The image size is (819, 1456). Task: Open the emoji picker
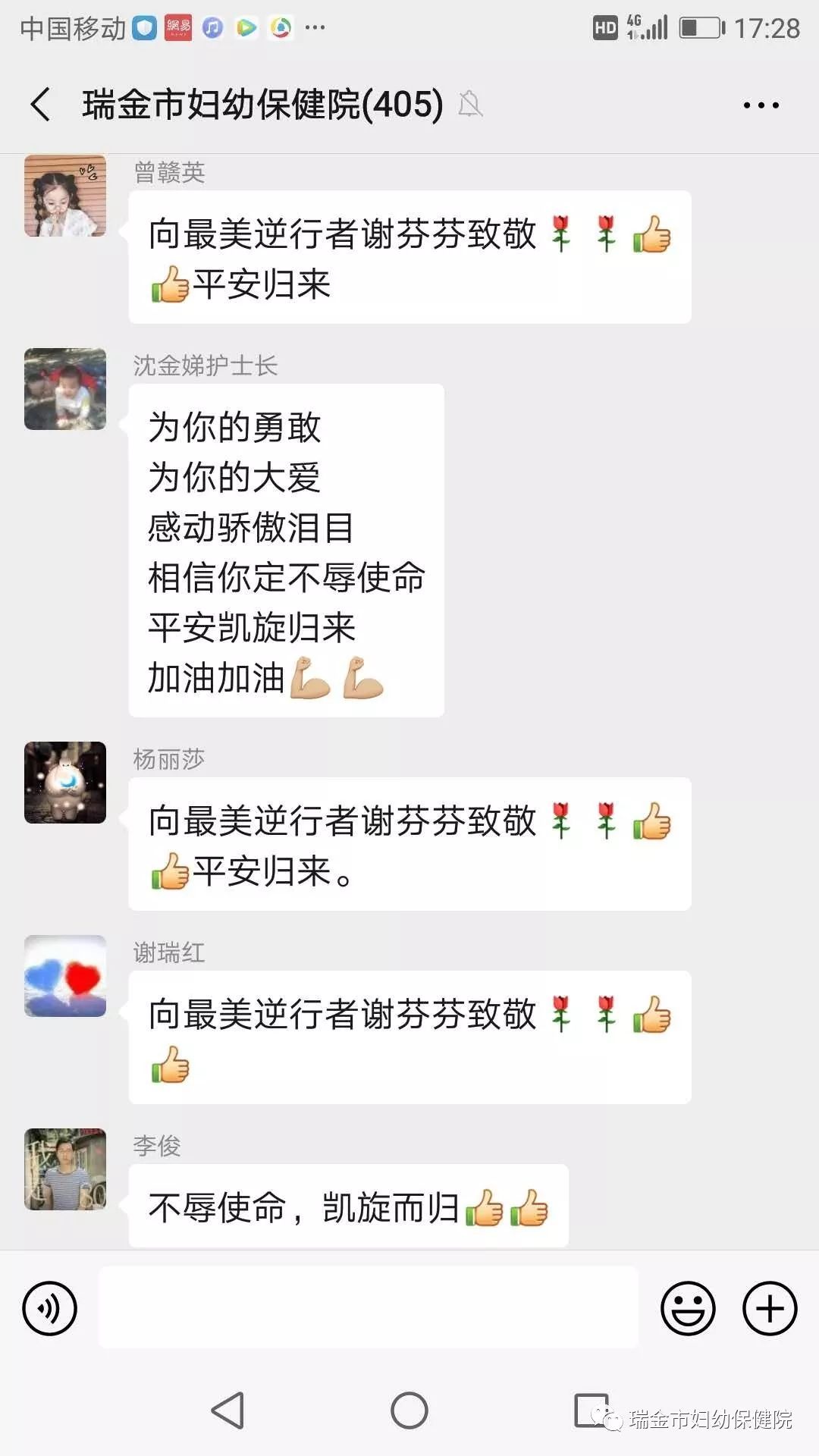pyautogui.click(x=688, y=1308)
